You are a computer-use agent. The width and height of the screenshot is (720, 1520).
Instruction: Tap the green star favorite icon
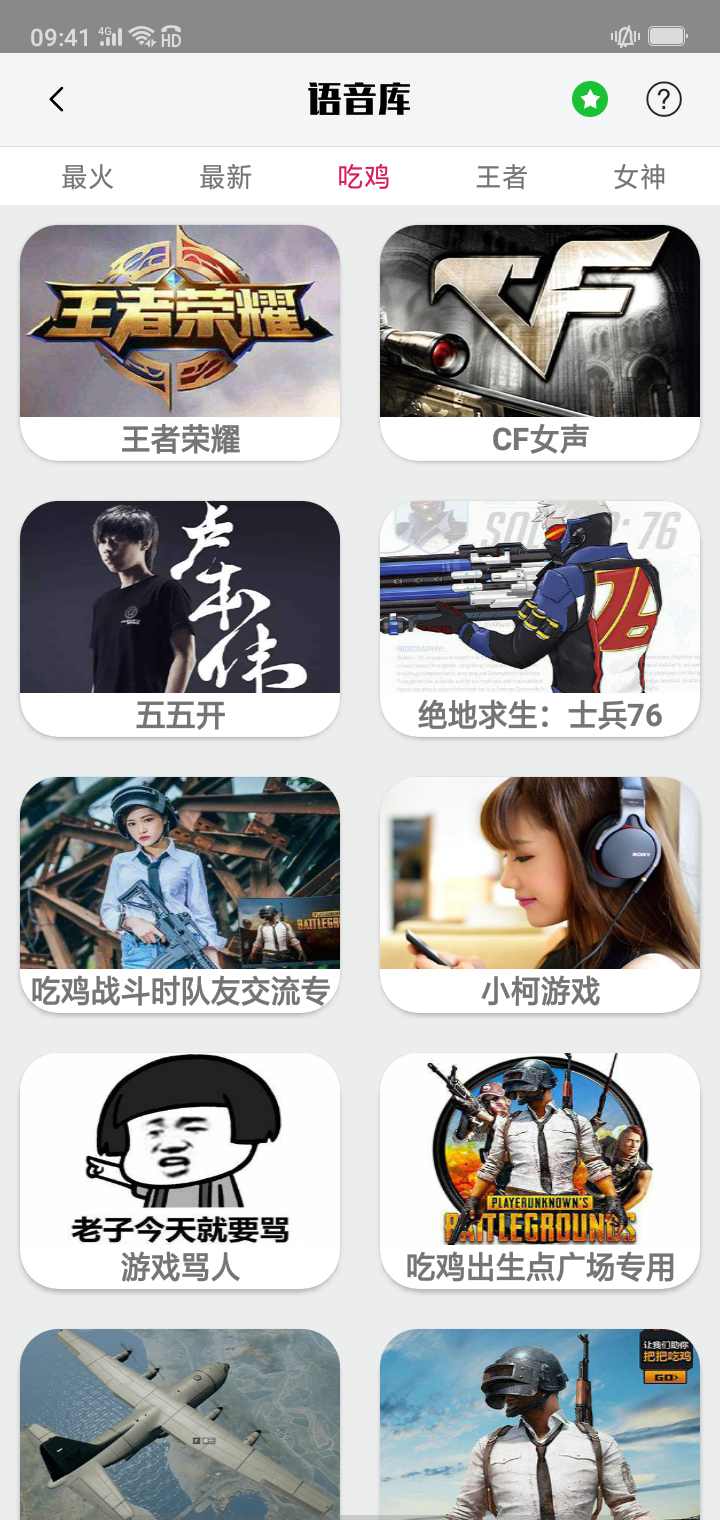[x=589, y=99]
